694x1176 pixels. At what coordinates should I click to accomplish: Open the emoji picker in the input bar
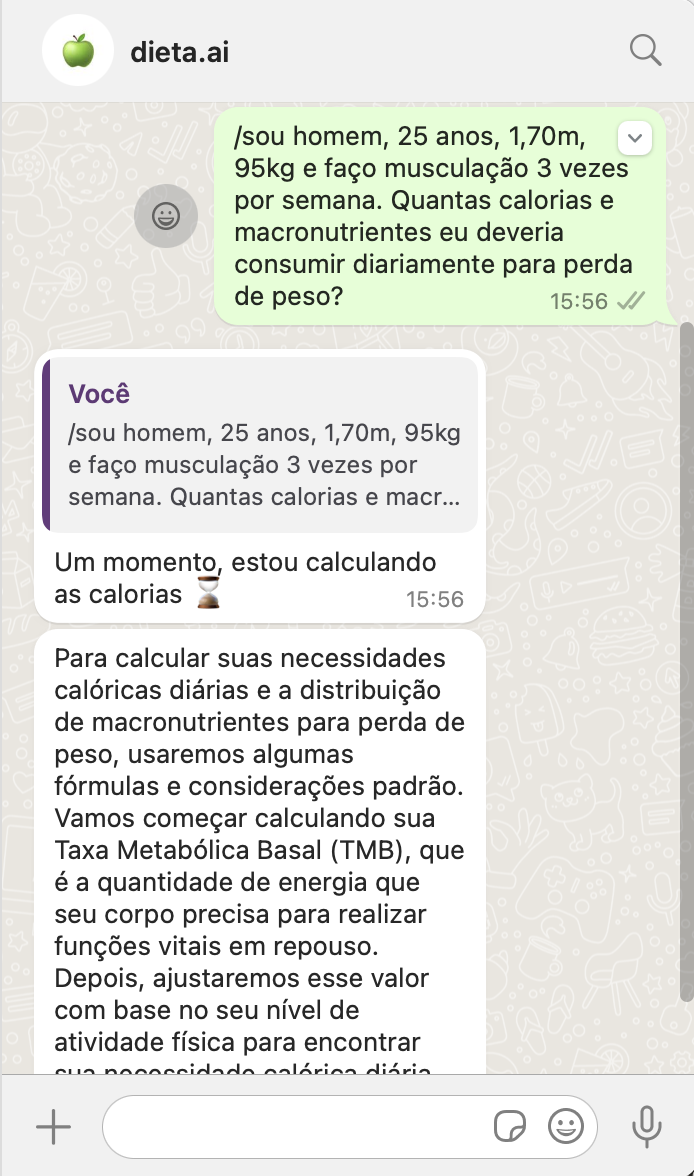coord(566,1126)
